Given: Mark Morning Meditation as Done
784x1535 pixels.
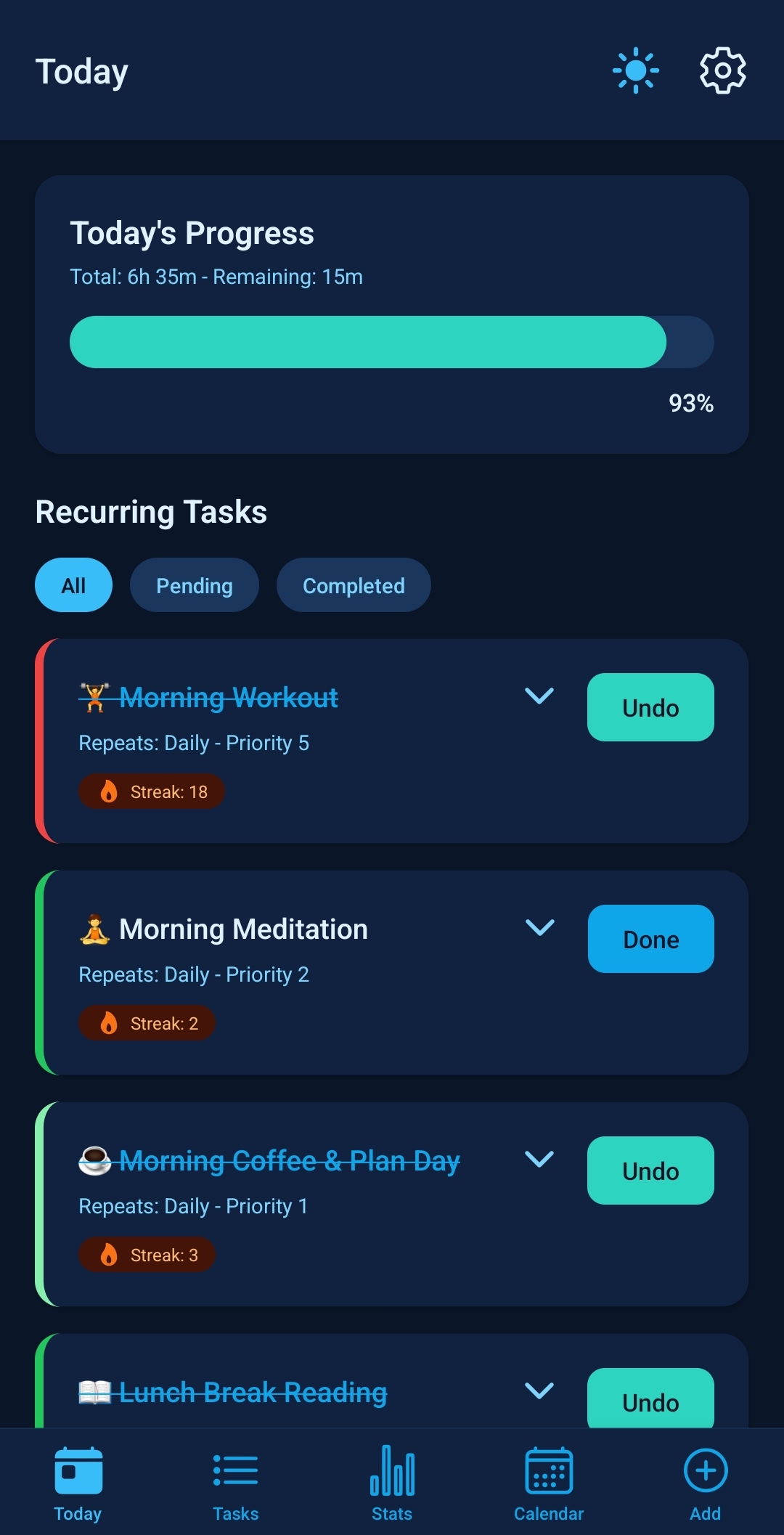Looking at the screenshot, I should [x=650, y=939].
